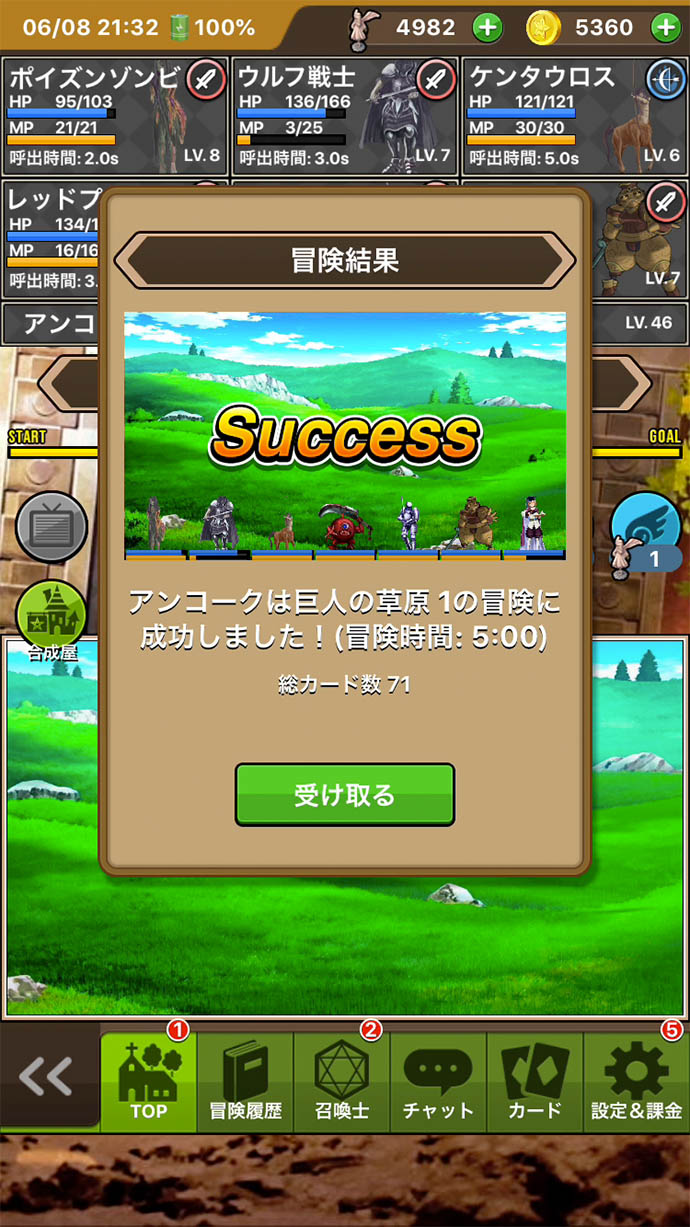Open the 冒険履歴 tab
Viewport: 690px width, 1227px height.
pyautogui.click(x=245, y=1082)
